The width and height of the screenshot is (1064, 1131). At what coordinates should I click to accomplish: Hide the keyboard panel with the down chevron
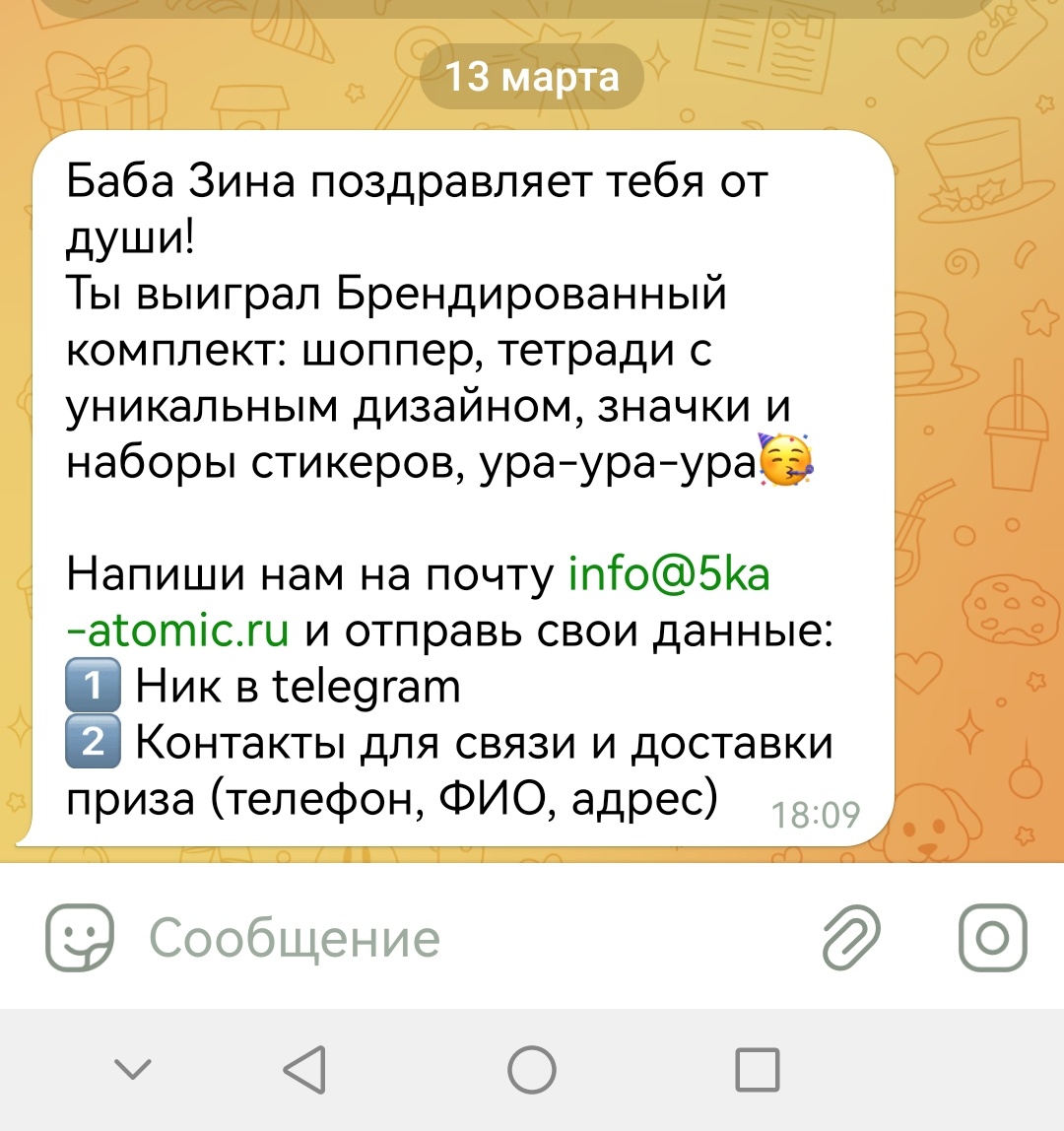pos(133,1069)
